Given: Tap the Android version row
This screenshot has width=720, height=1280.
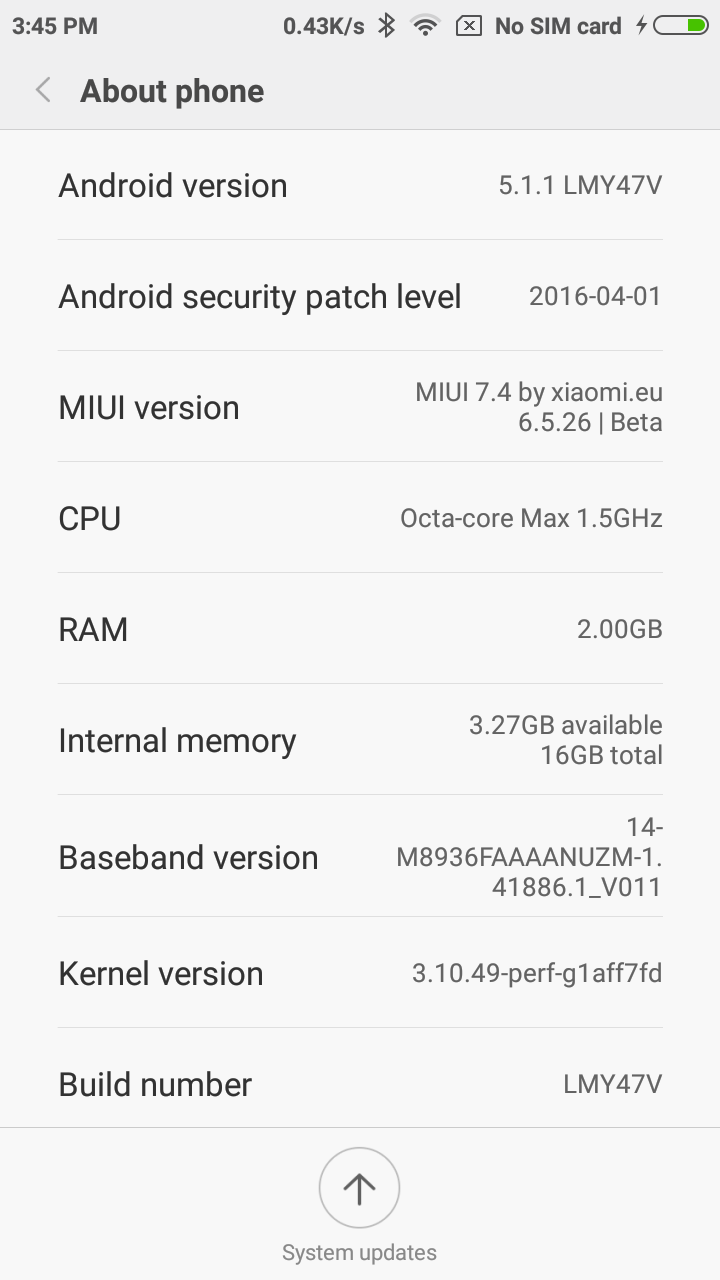Looking at the screenshot, I should tap(360, 185).
